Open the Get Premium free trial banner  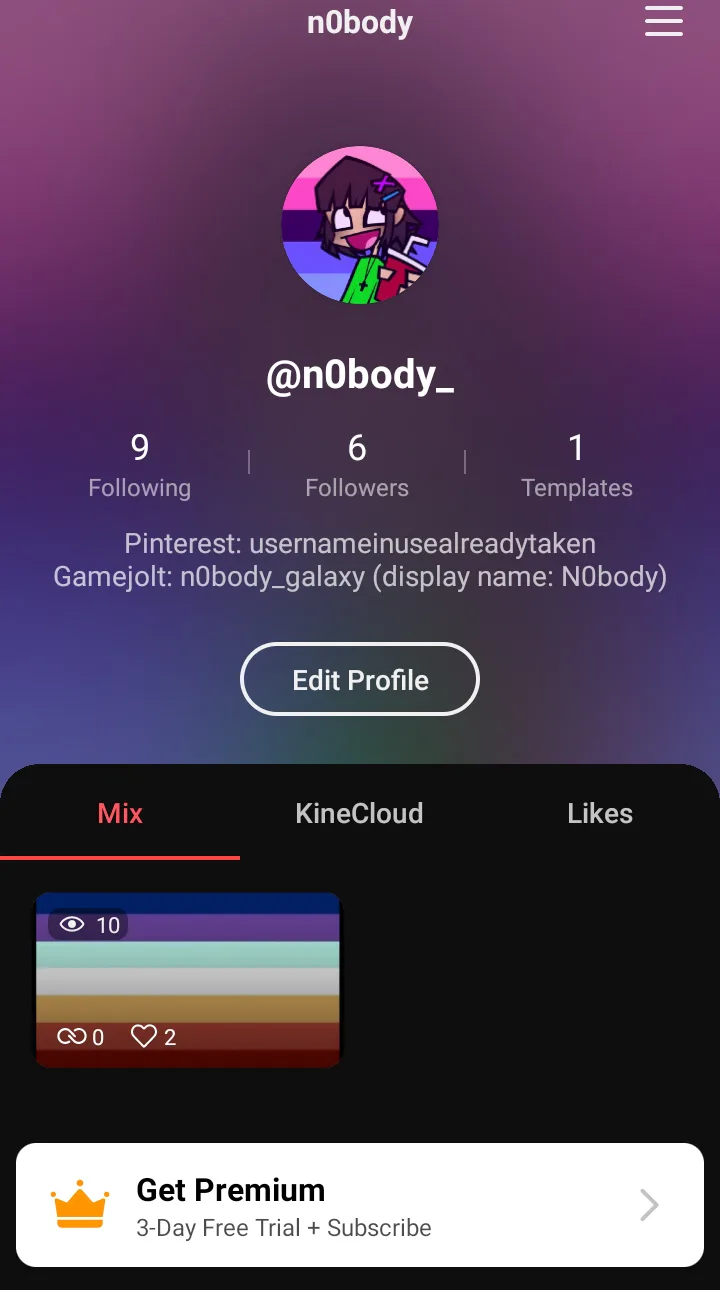click(x=360, y=1205)
